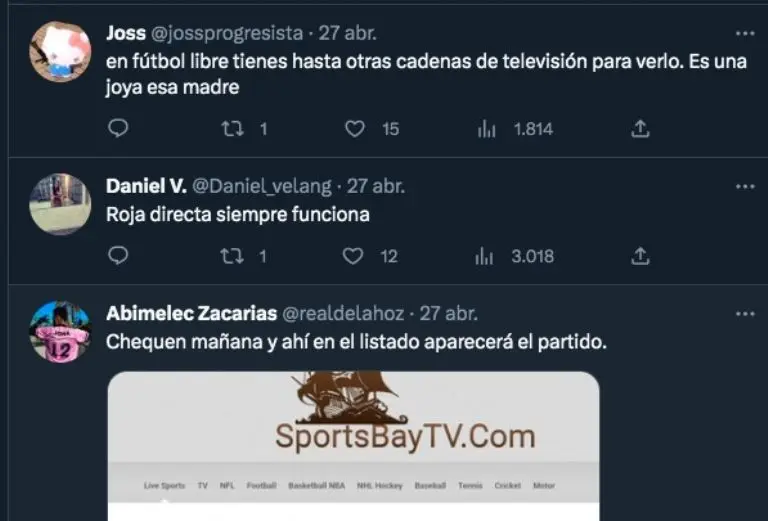Share Daniel V.'s tweet
Viewport: 768px width, 521px height.
tap(641, 256)
